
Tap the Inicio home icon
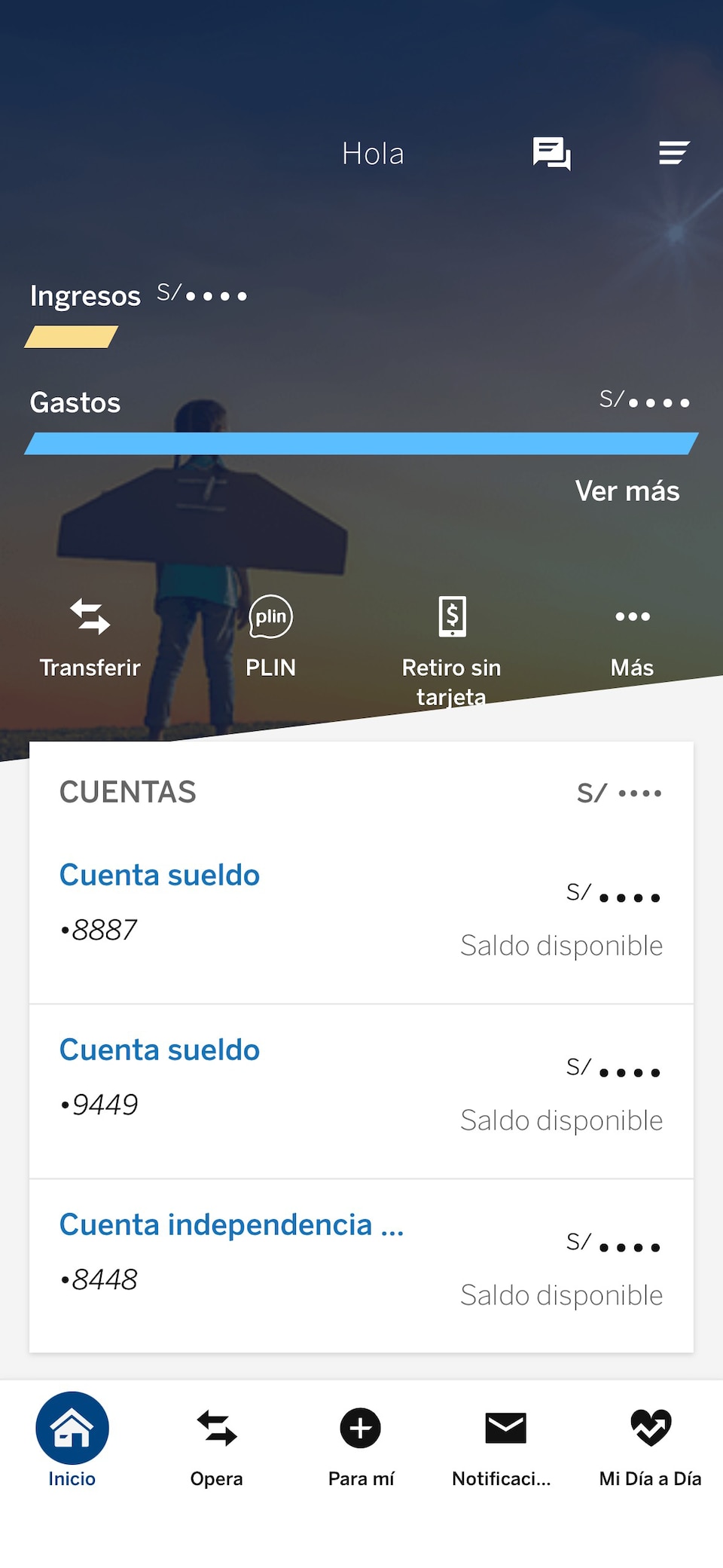point(72,1426)
